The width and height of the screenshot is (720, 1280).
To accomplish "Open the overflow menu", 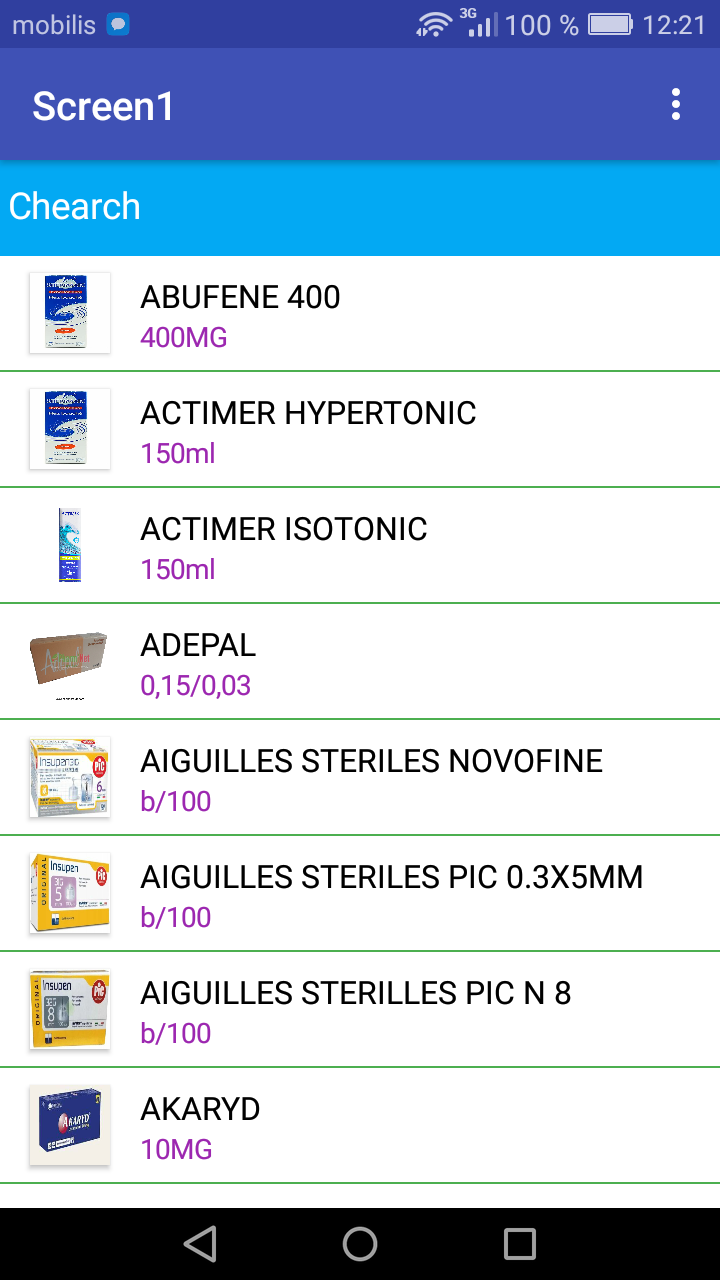I will tap(676, 105).
